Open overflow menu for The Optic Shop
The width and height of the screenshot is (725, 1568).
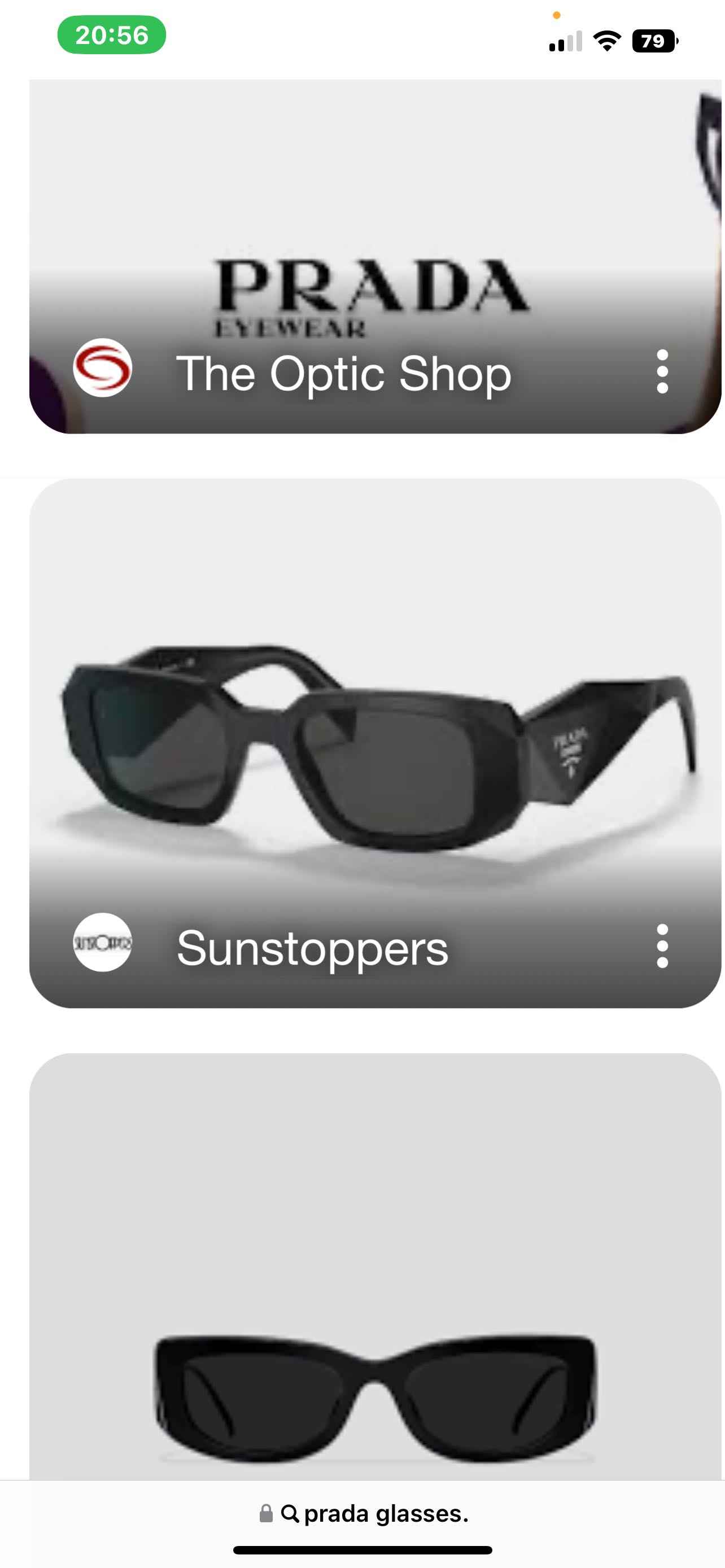coord(662,371)
